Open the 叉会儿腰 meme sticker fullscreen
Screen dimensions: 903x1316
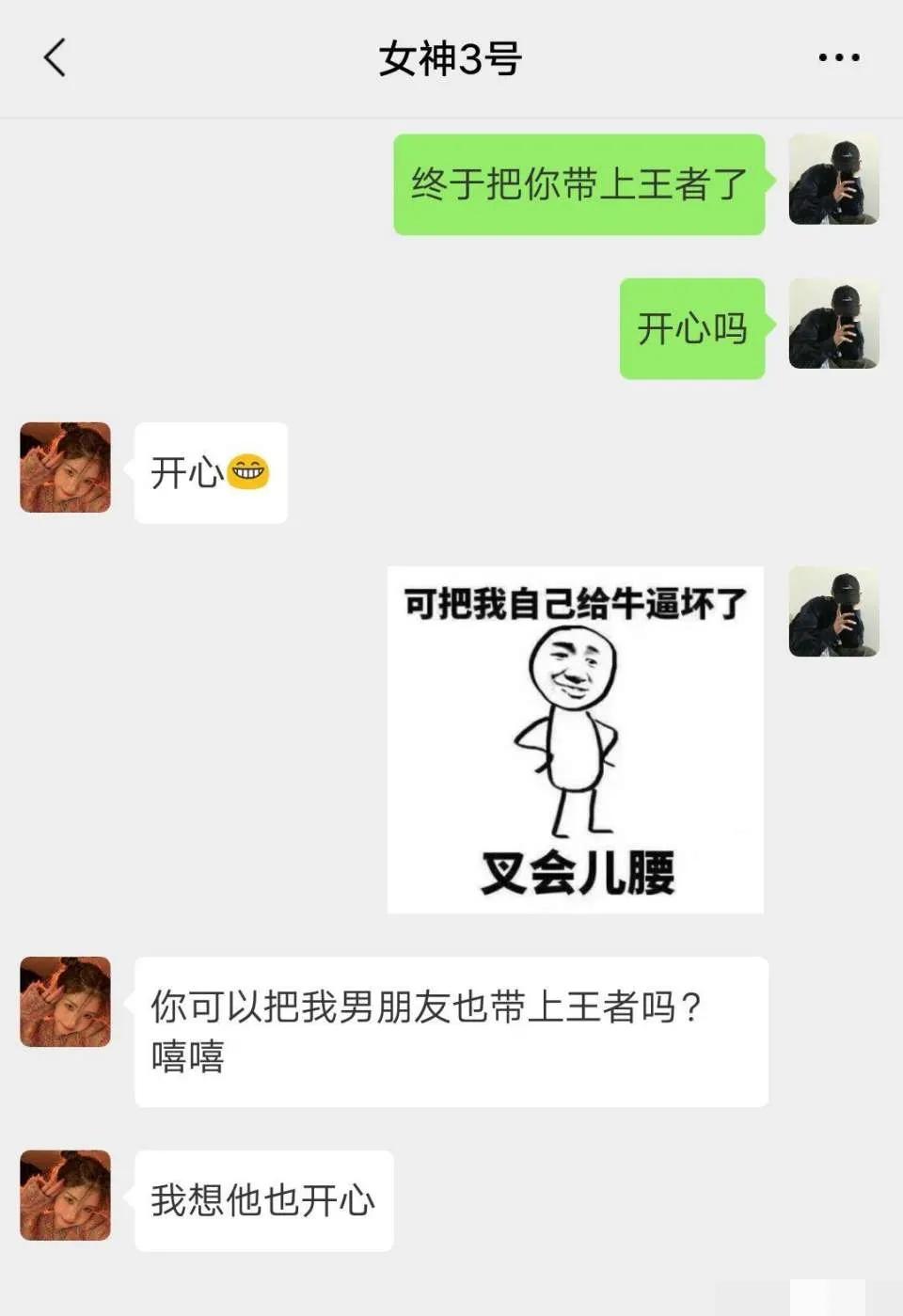[576, 738]
